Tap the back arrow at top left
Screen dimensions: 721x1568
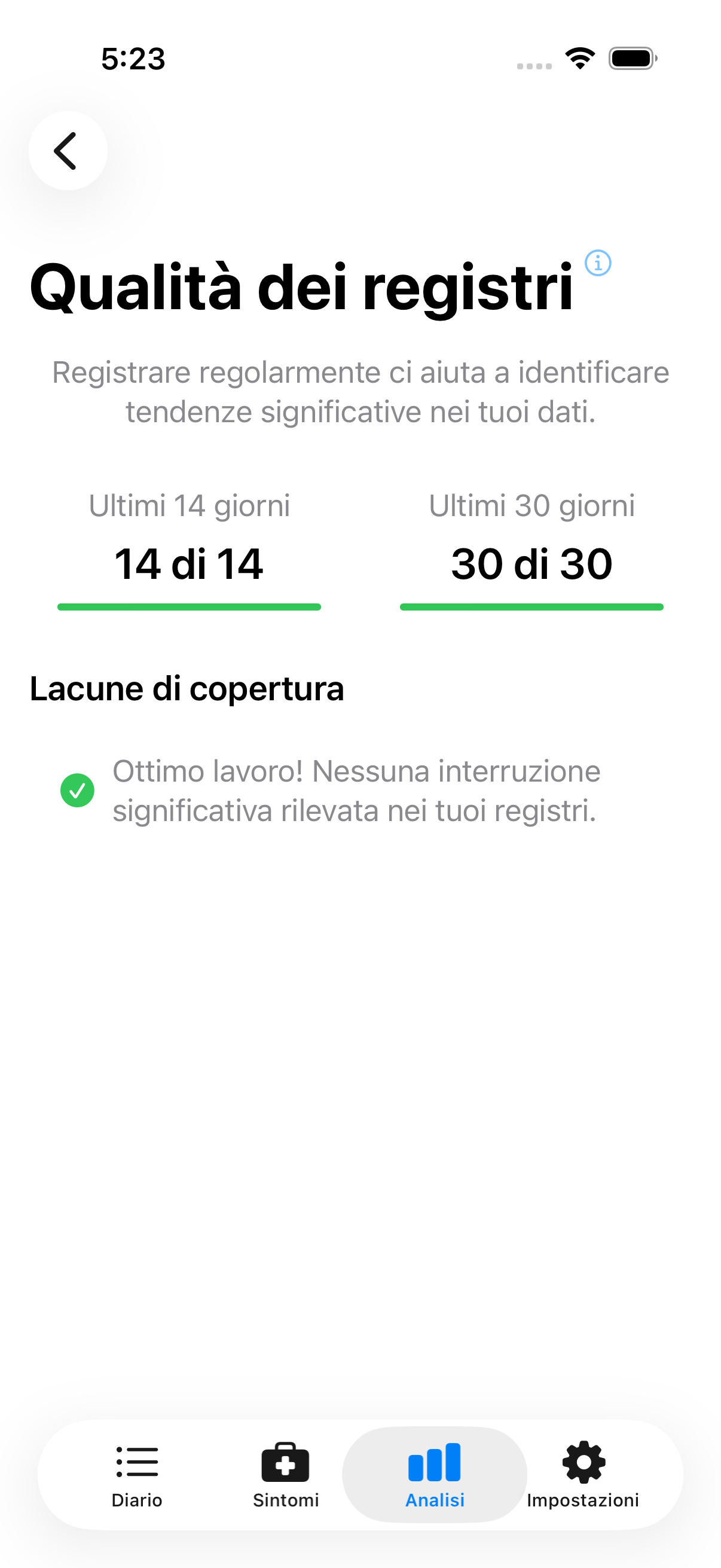[68, 150]
